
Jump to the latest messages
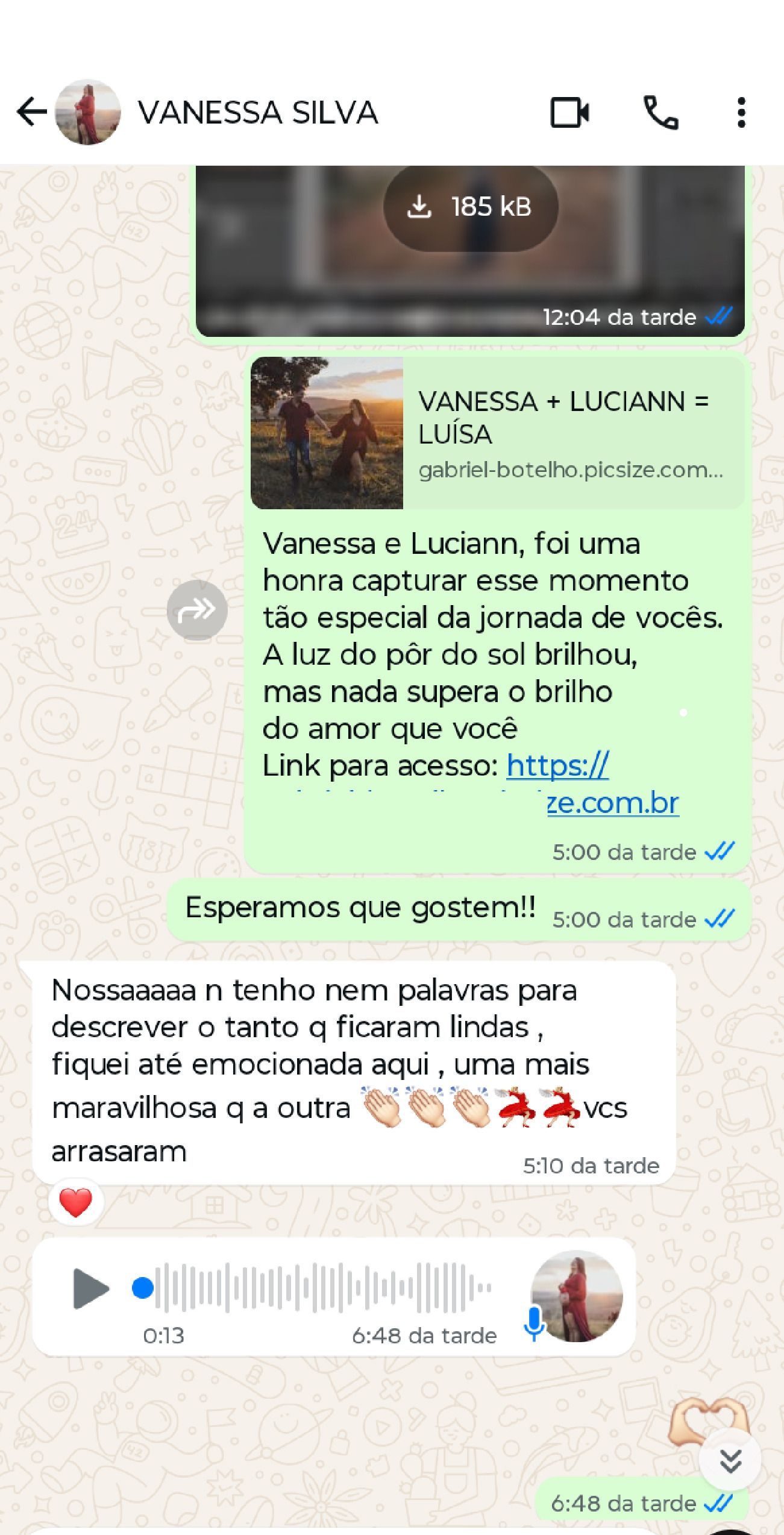tap(730, 1460)
